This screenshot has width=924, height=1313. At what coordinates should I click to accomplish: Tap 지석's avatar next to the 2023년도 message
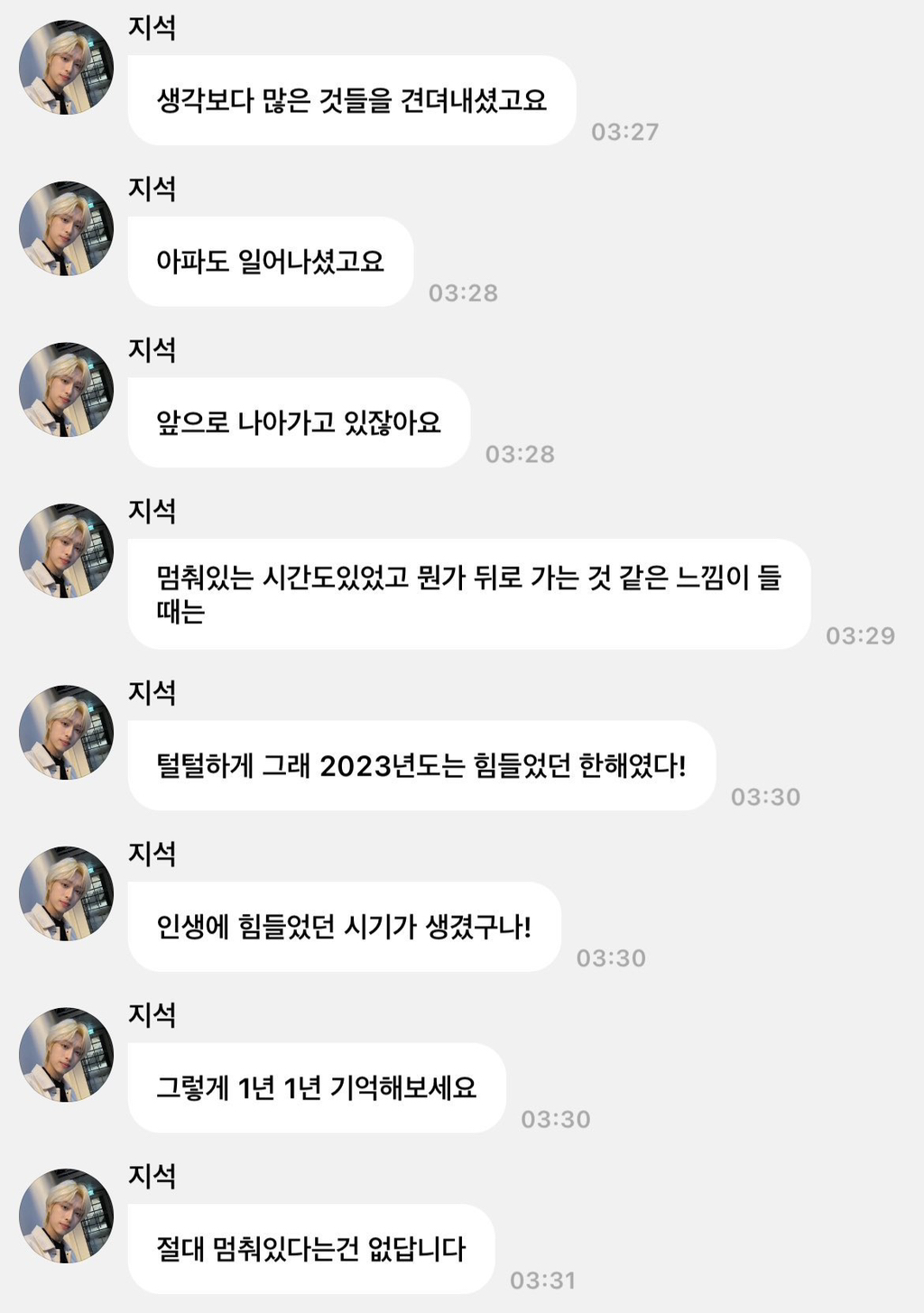(66, 732)
